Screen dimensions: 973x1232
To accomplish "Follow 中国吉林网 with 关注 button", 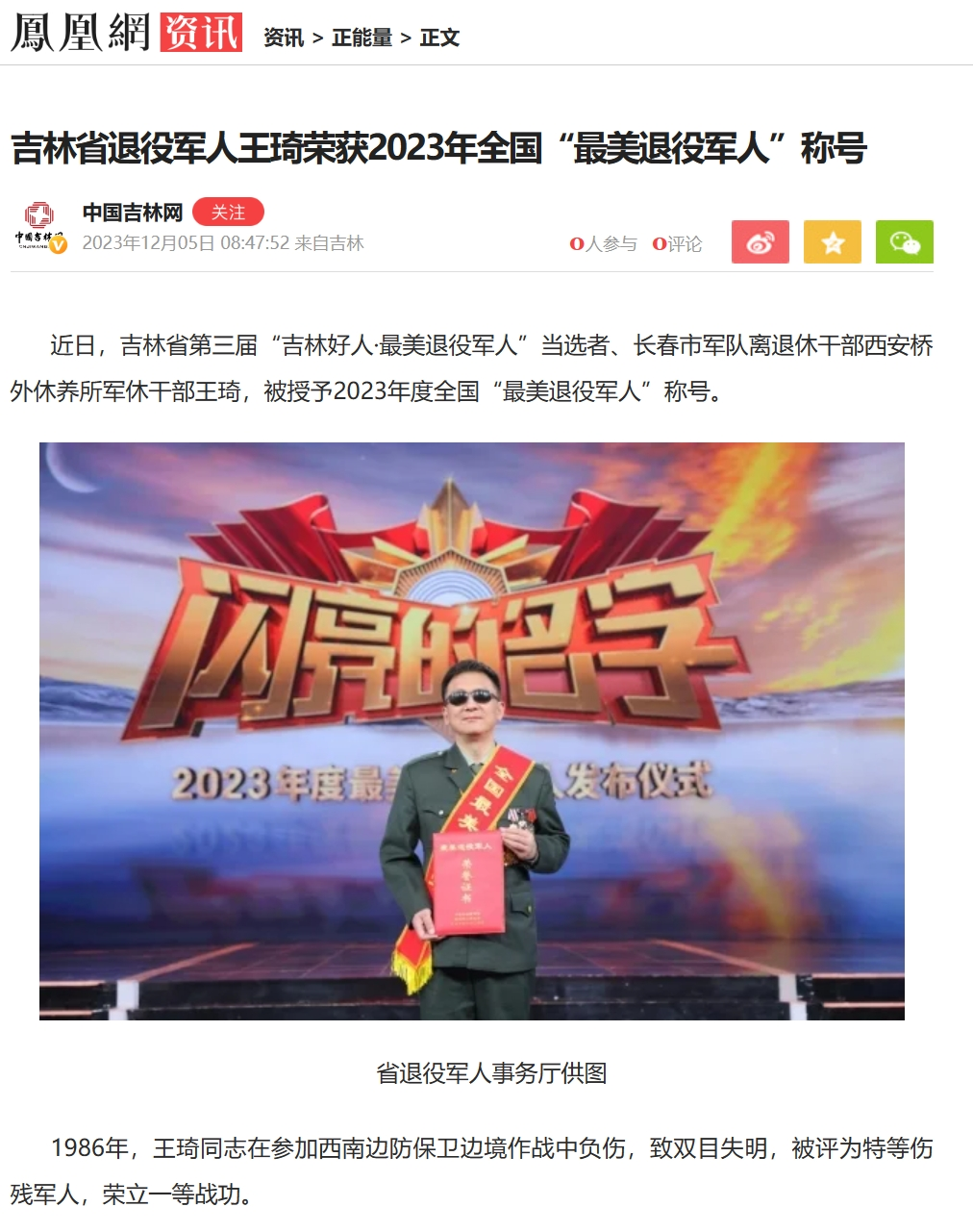I will (228, 213).
